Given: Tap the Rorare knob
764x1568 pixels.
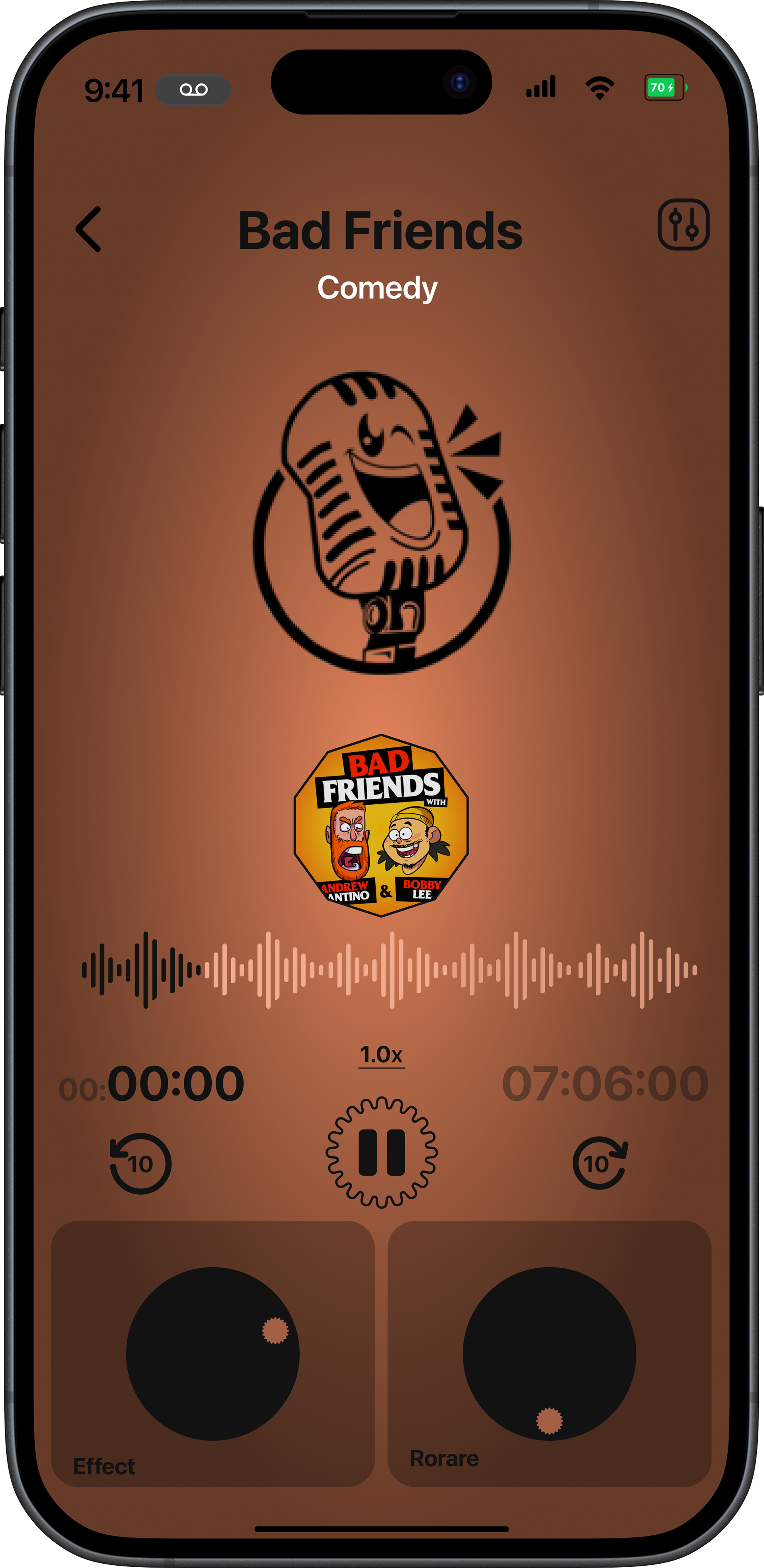Looking at the screenshot, I should [x=549, y=1354].
